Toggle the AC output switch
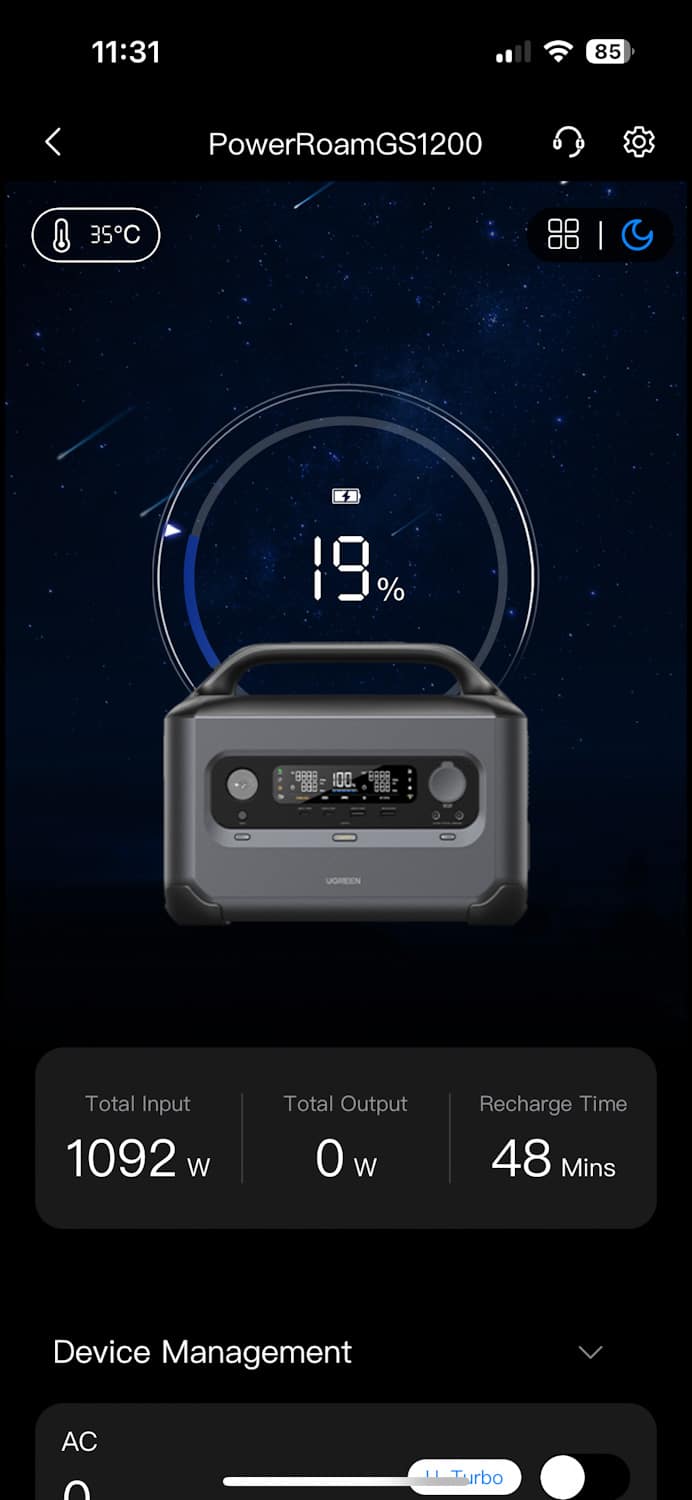The image size is (692, 1500). click(x=584, y=1476)
